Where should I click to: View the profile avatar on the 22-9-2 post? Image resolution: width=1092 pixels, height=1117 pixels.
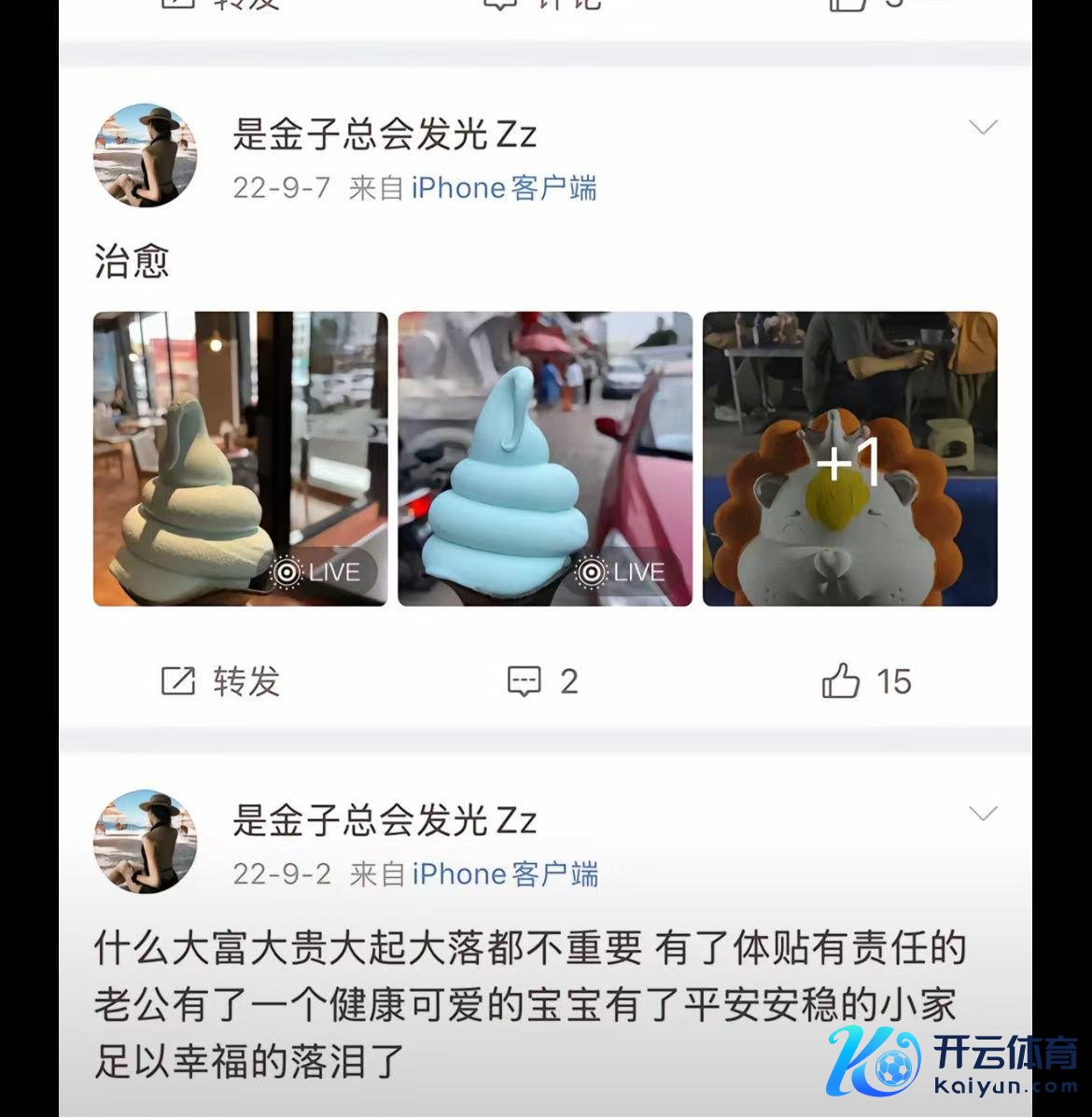(x=146, y=841)
